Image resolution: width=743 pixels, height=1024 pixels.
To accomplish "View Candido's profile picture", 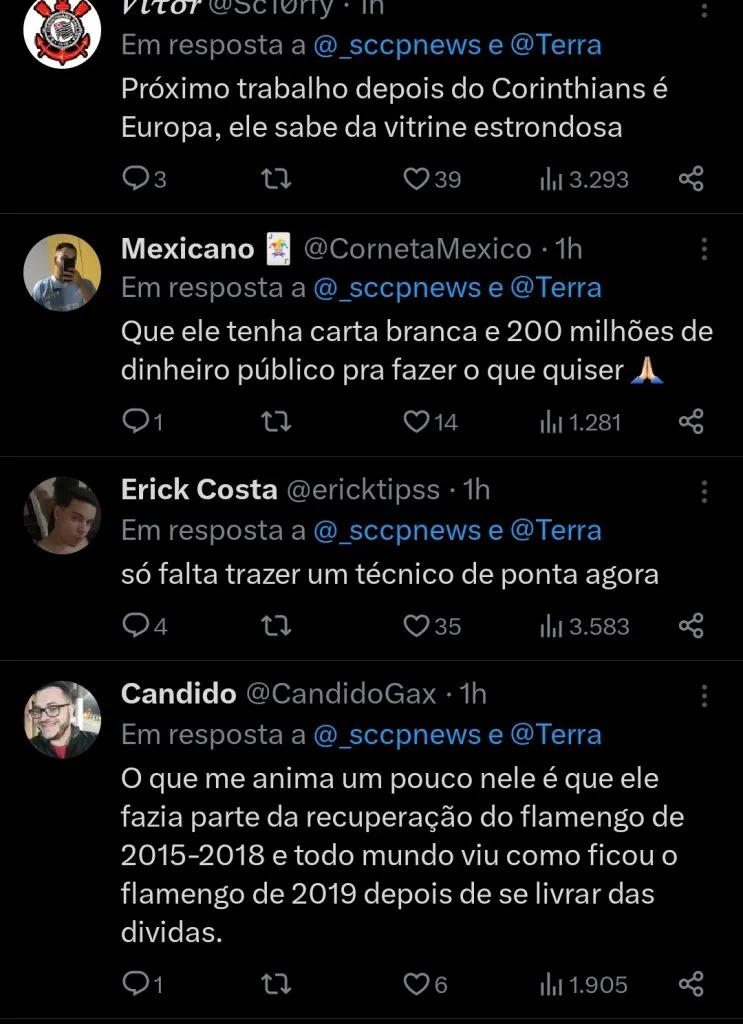I will coord(62,718).
